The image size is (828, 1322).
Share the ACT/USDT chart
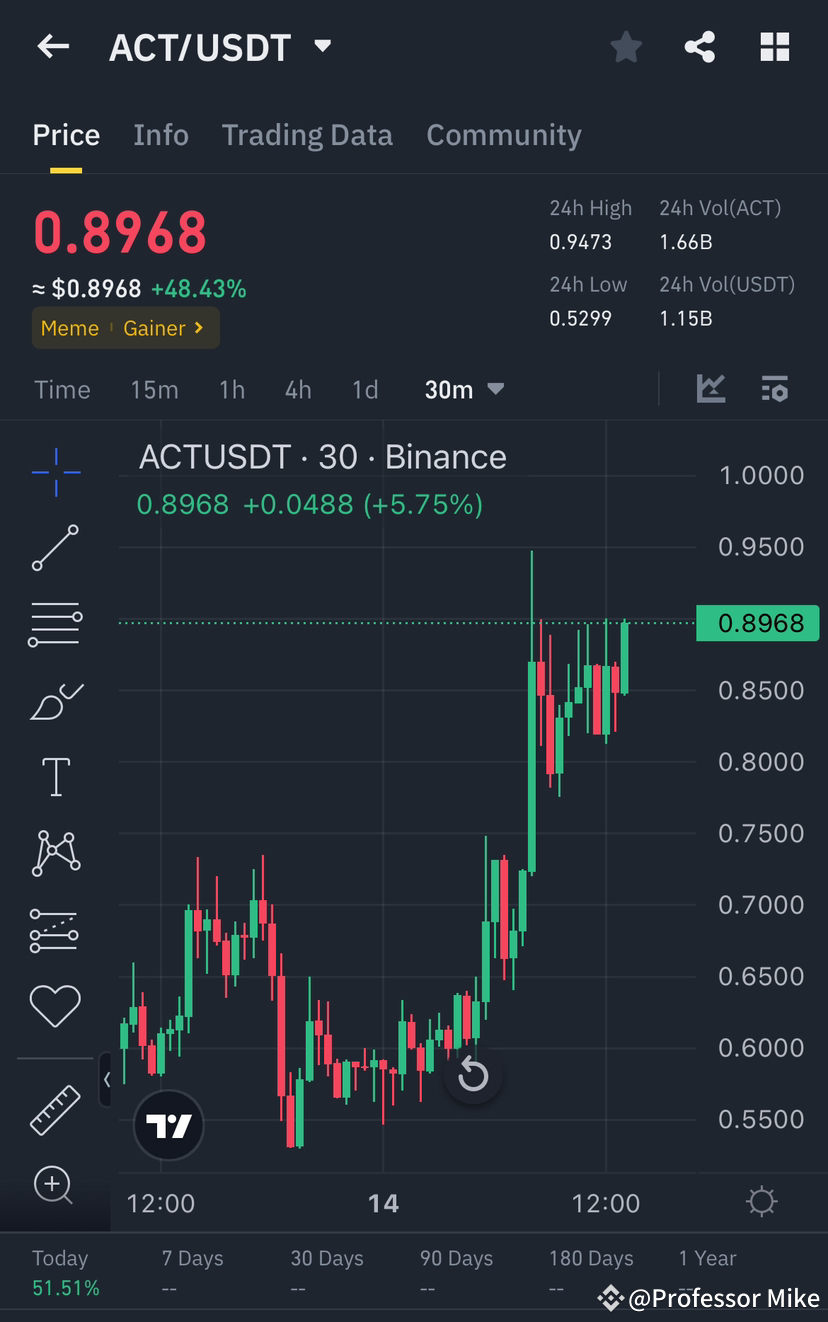click(699, 46)
